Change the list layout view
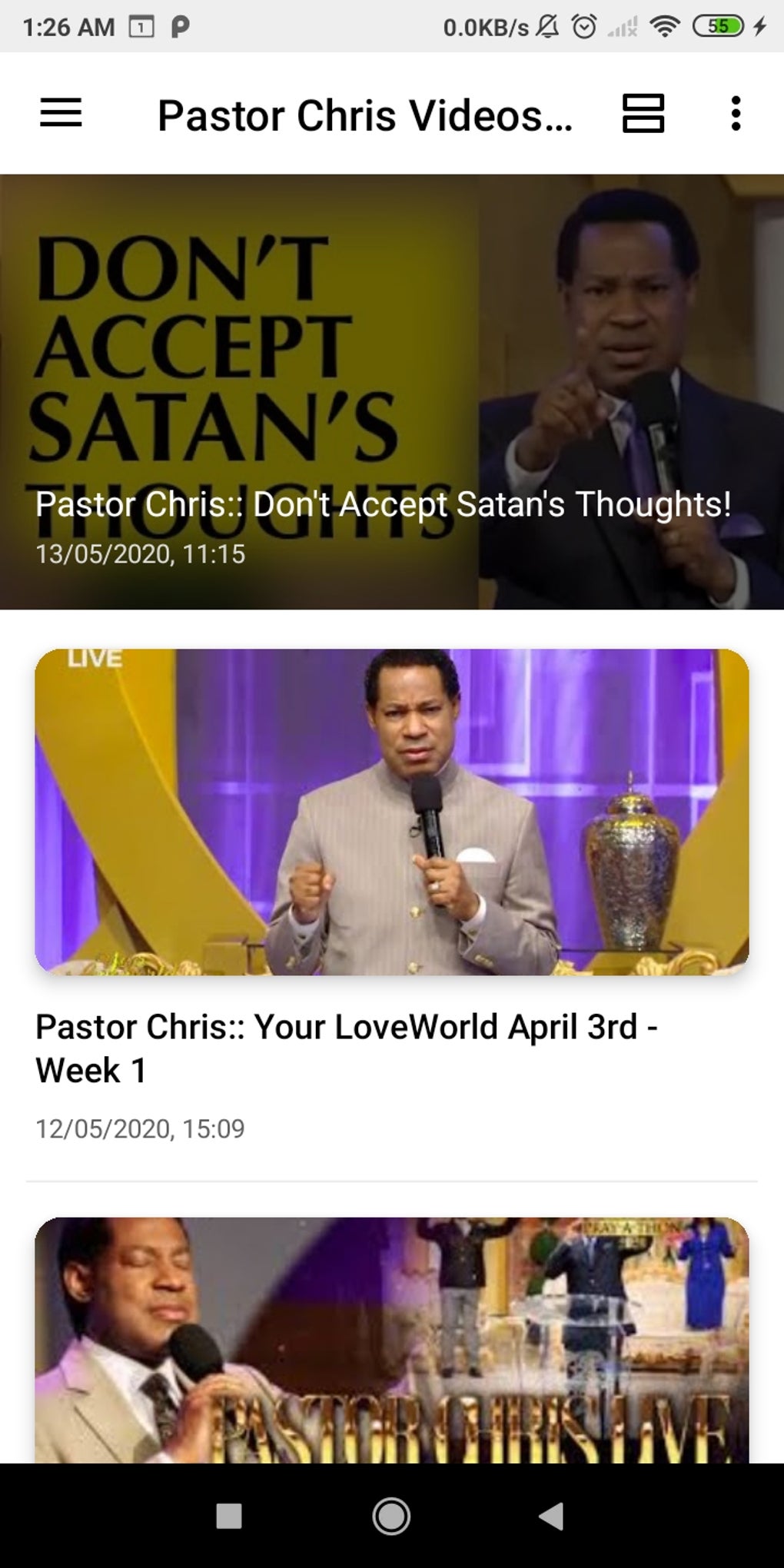 [643, 114]
